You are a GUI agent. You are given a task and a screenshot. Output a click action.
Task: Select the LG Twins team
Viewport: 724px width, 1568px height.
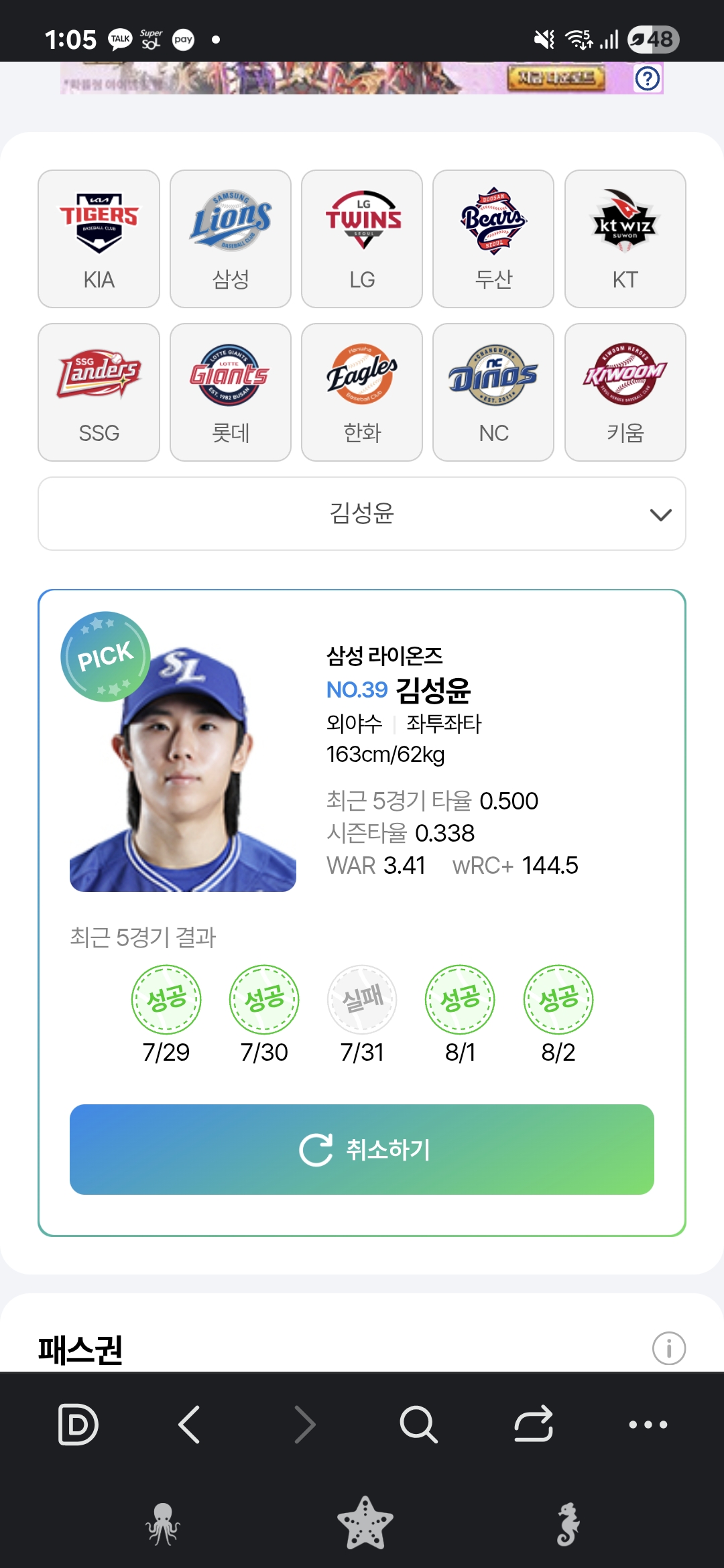[x=362, y=239]
